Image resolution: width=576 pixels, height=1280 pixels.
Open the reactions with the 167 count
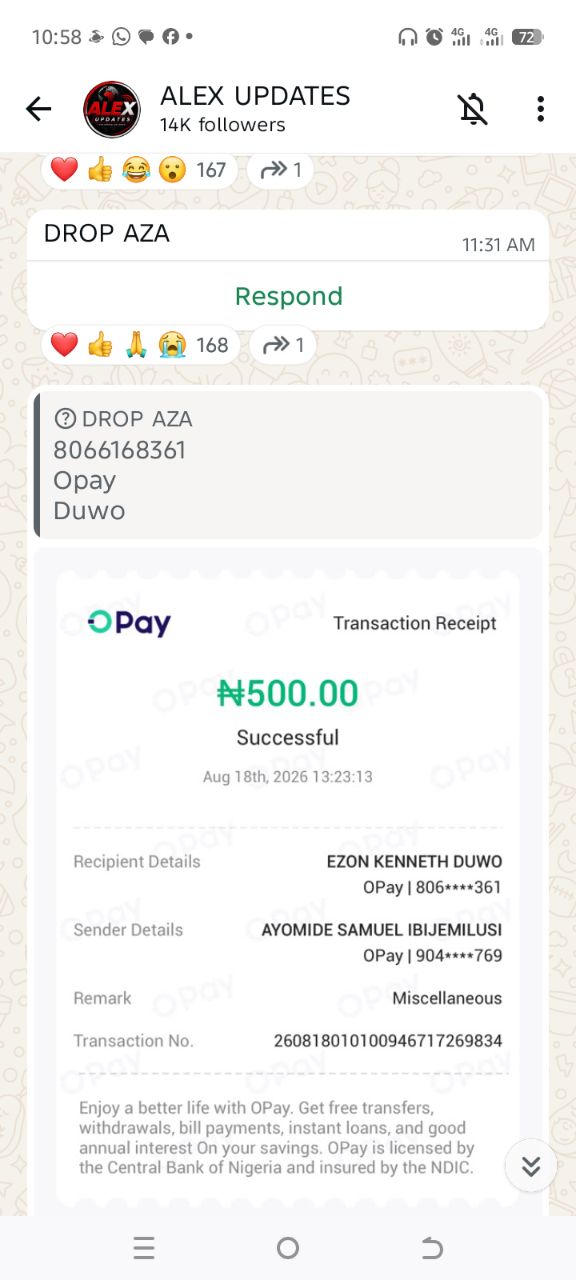pyautogui.click(x=140, y=170)
